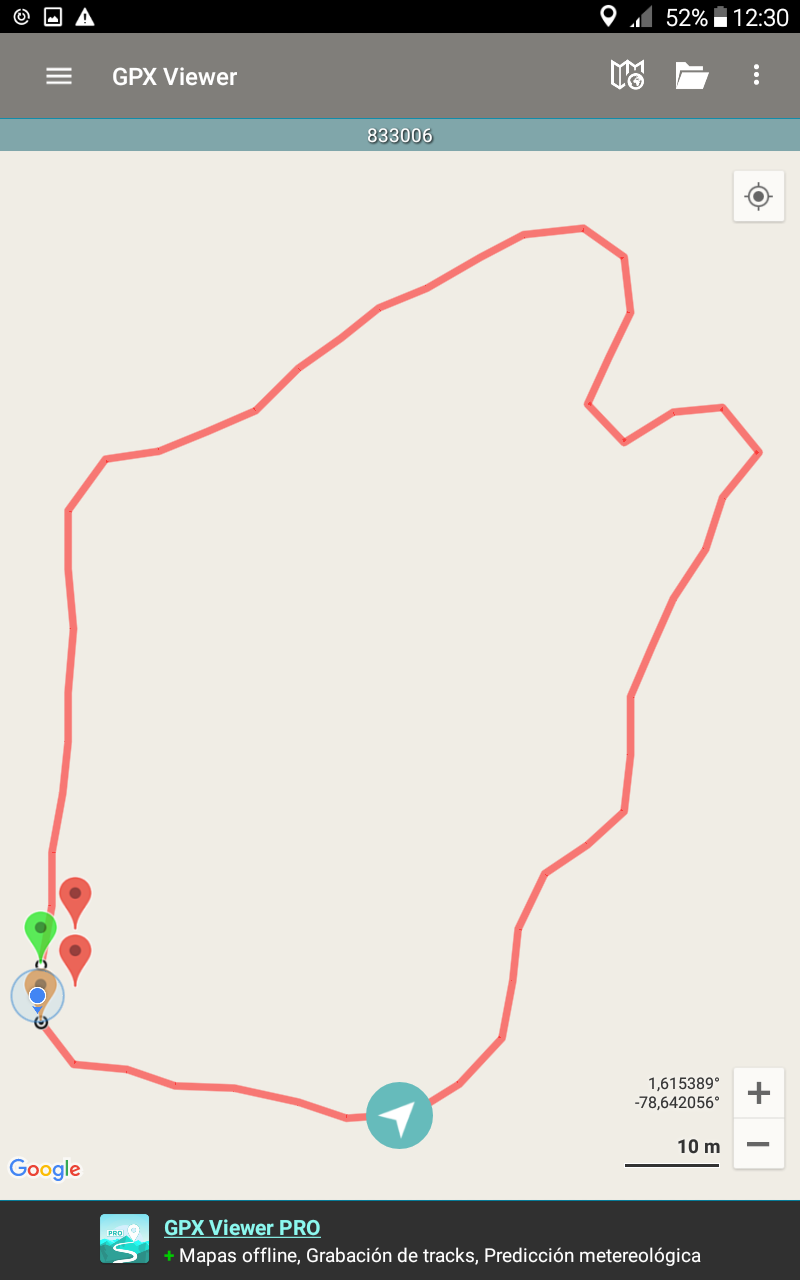The width and height of the screenshot is (800, 1280).
Task: Zoom out with the minus button
Action: coord(758,1144)
